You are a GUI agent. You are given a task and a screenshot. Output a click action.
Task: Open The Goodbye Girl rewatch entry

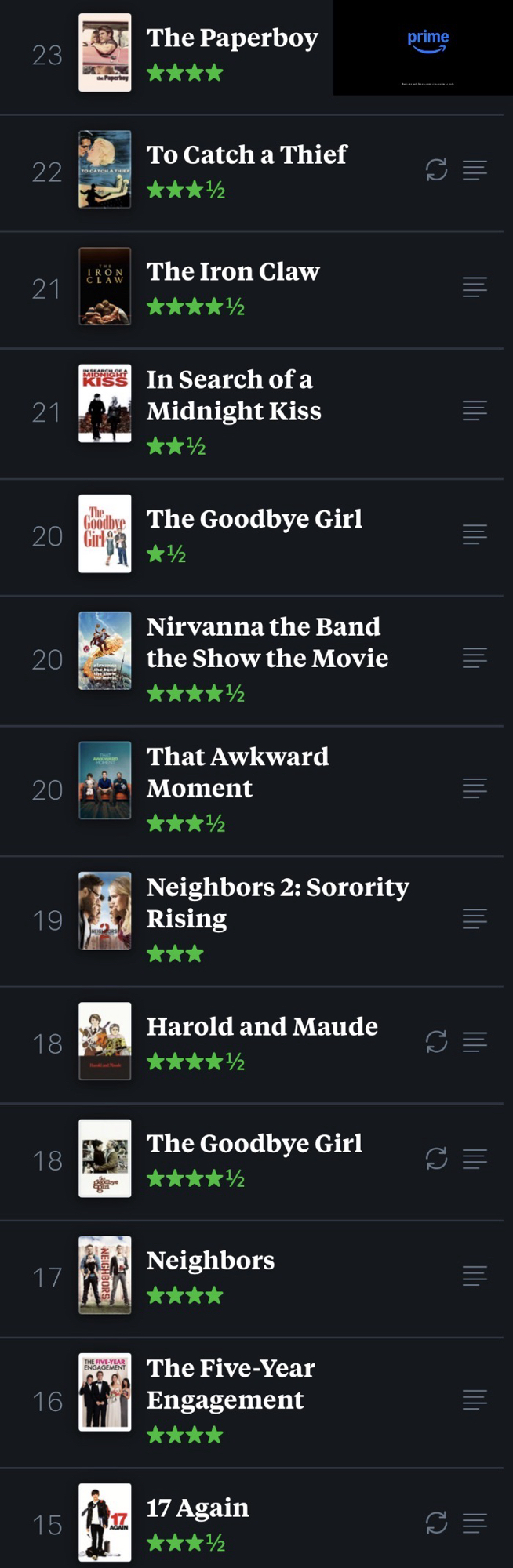coord(254,1144)
